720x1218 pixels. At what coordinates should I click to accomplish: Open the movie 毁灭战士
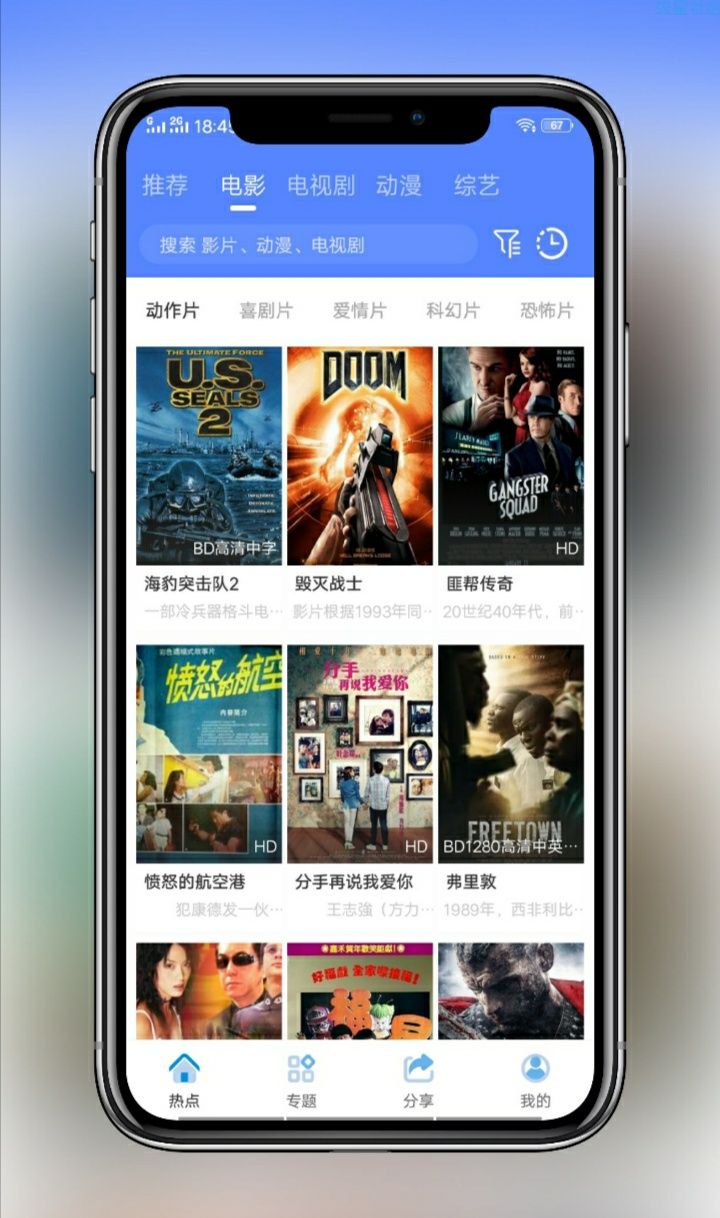pos(360,456)
